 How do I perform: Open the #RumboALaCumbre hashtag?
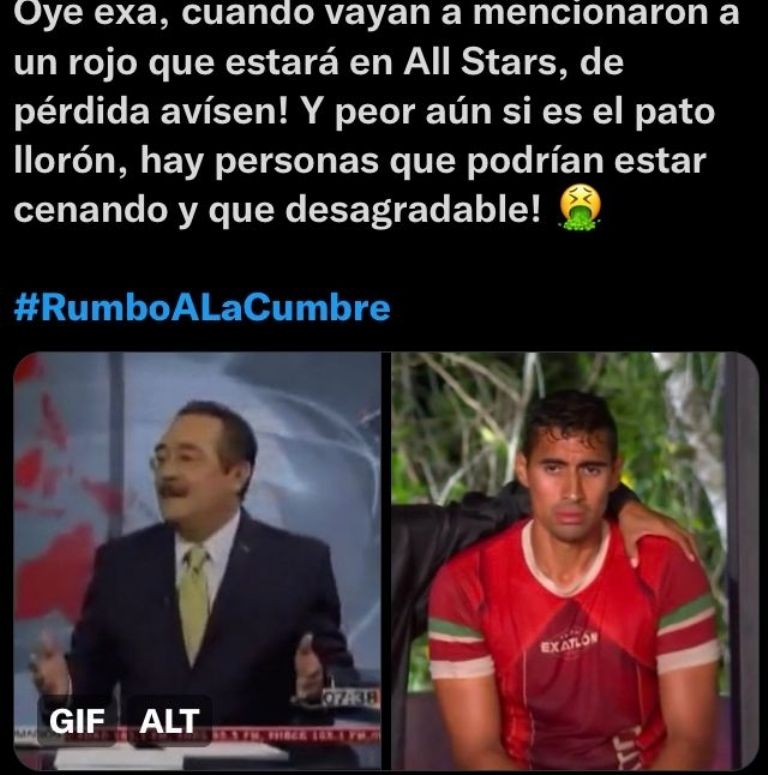(x=202, y=306)
